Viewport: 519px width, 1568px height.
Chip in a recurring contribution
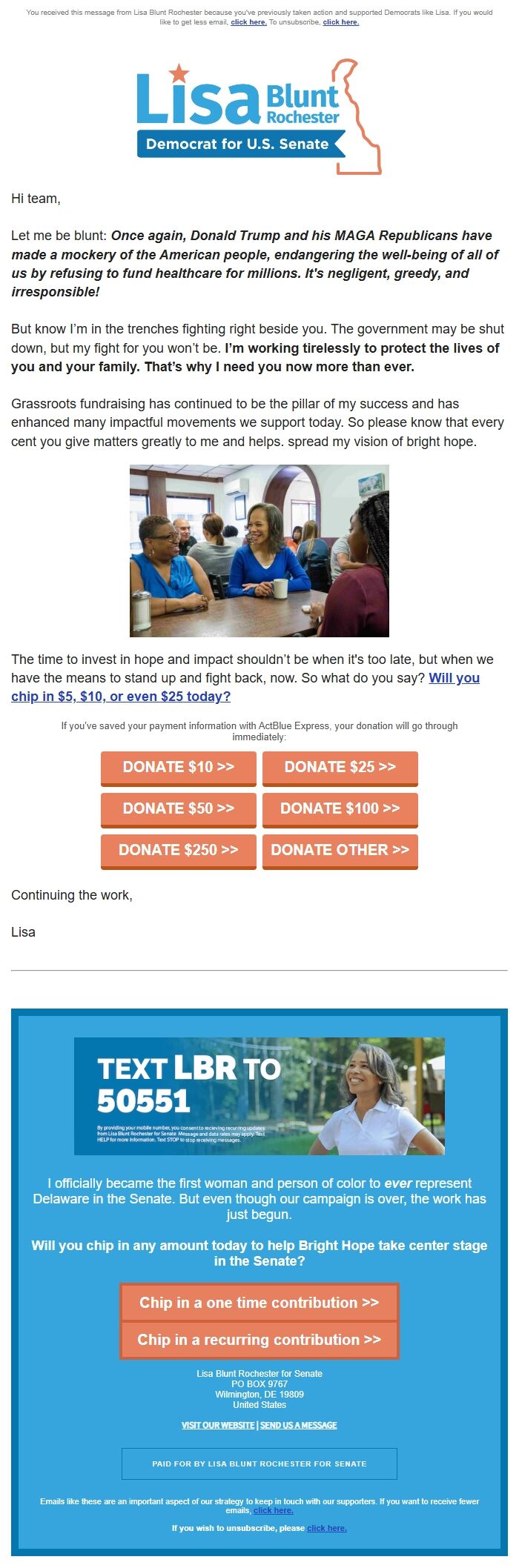(259, 1340)
